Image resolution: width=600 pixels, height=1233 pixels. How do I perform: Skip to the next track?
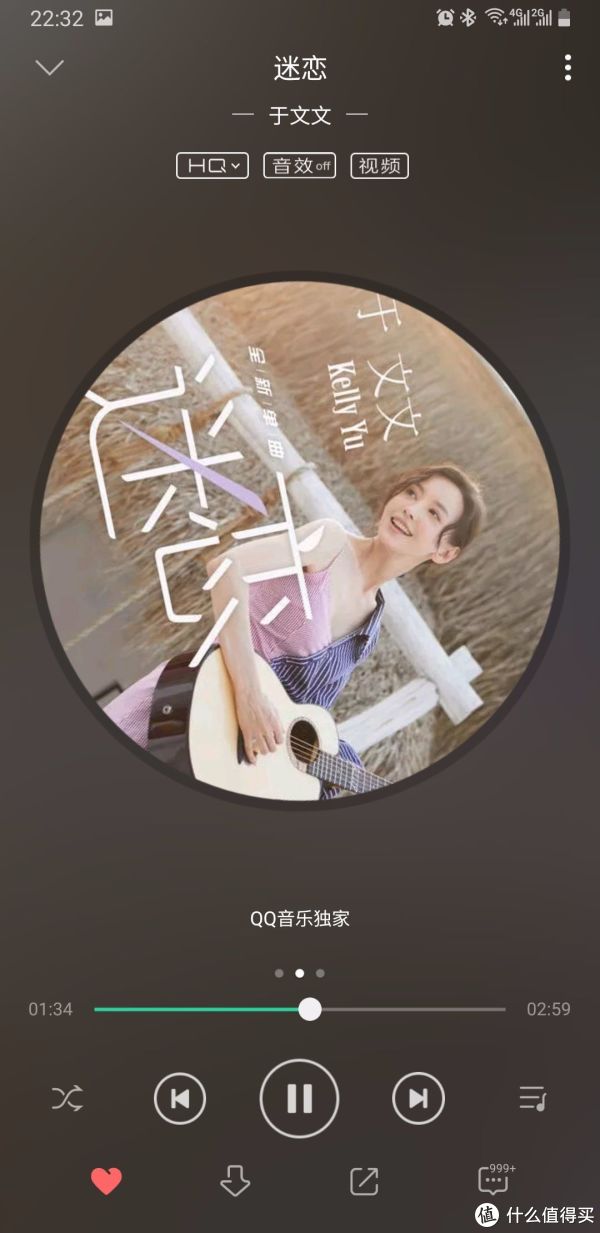pos(418,1099)
